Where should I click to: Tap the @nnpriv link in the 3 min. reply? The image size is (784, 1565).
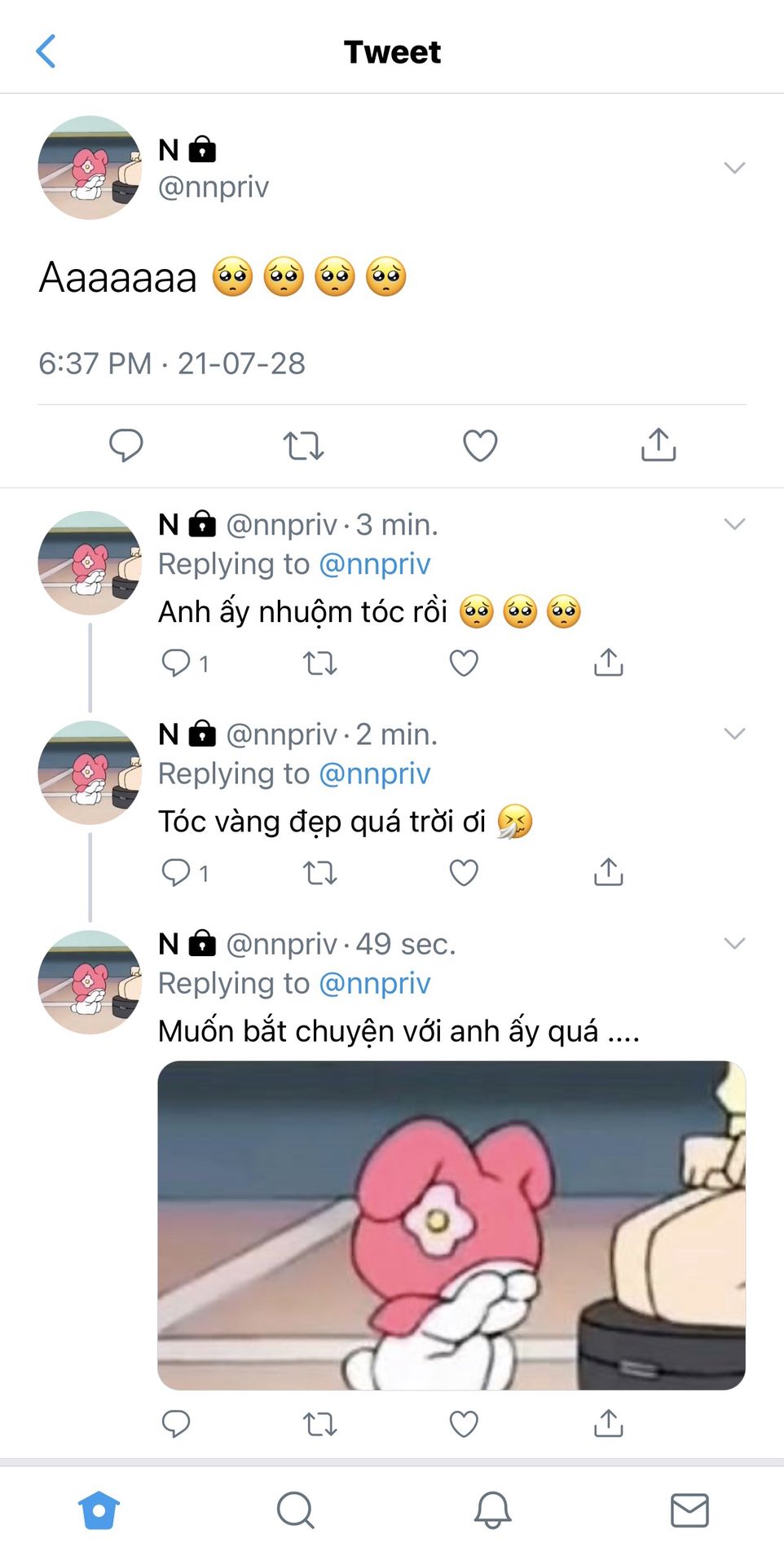374,564
